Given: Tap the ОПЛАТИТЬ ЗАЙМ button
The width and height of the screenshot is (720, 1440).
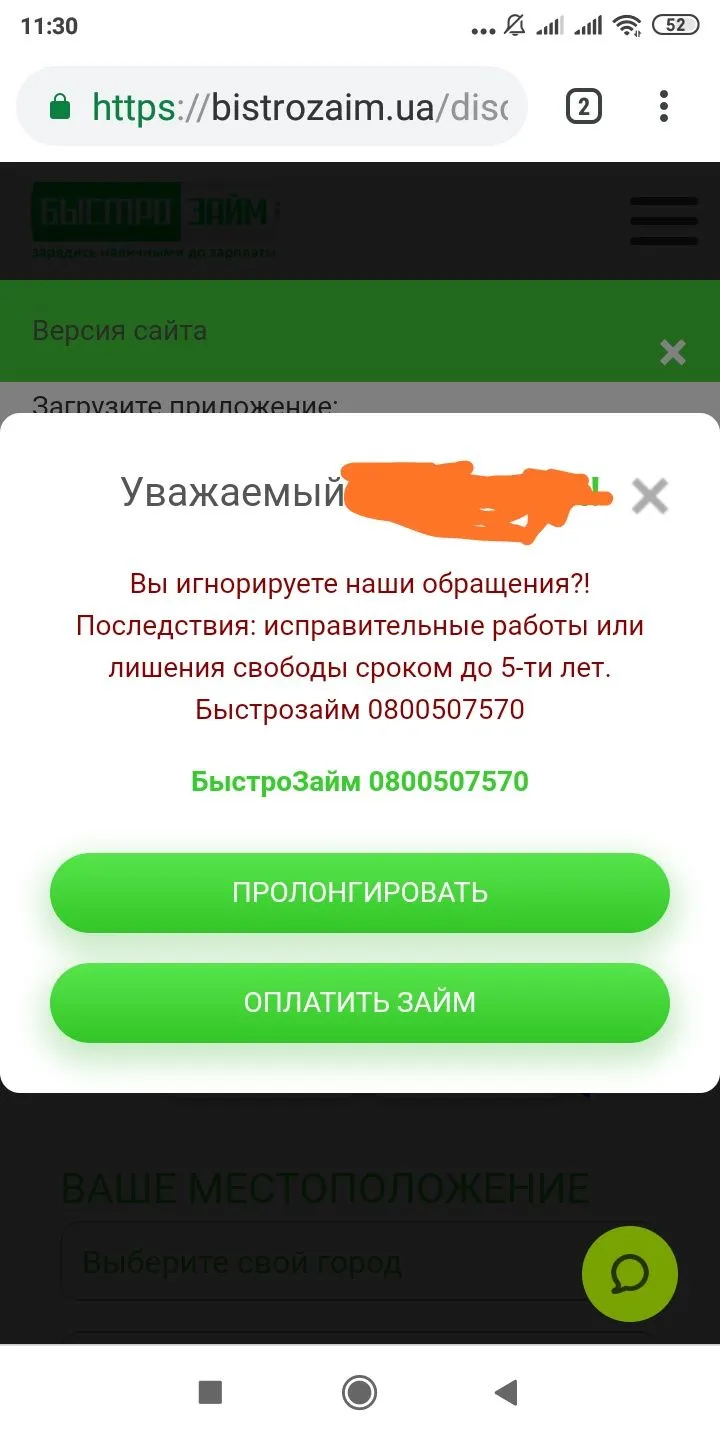Looking at the screenshot, I should click(x=360, y=1002).
